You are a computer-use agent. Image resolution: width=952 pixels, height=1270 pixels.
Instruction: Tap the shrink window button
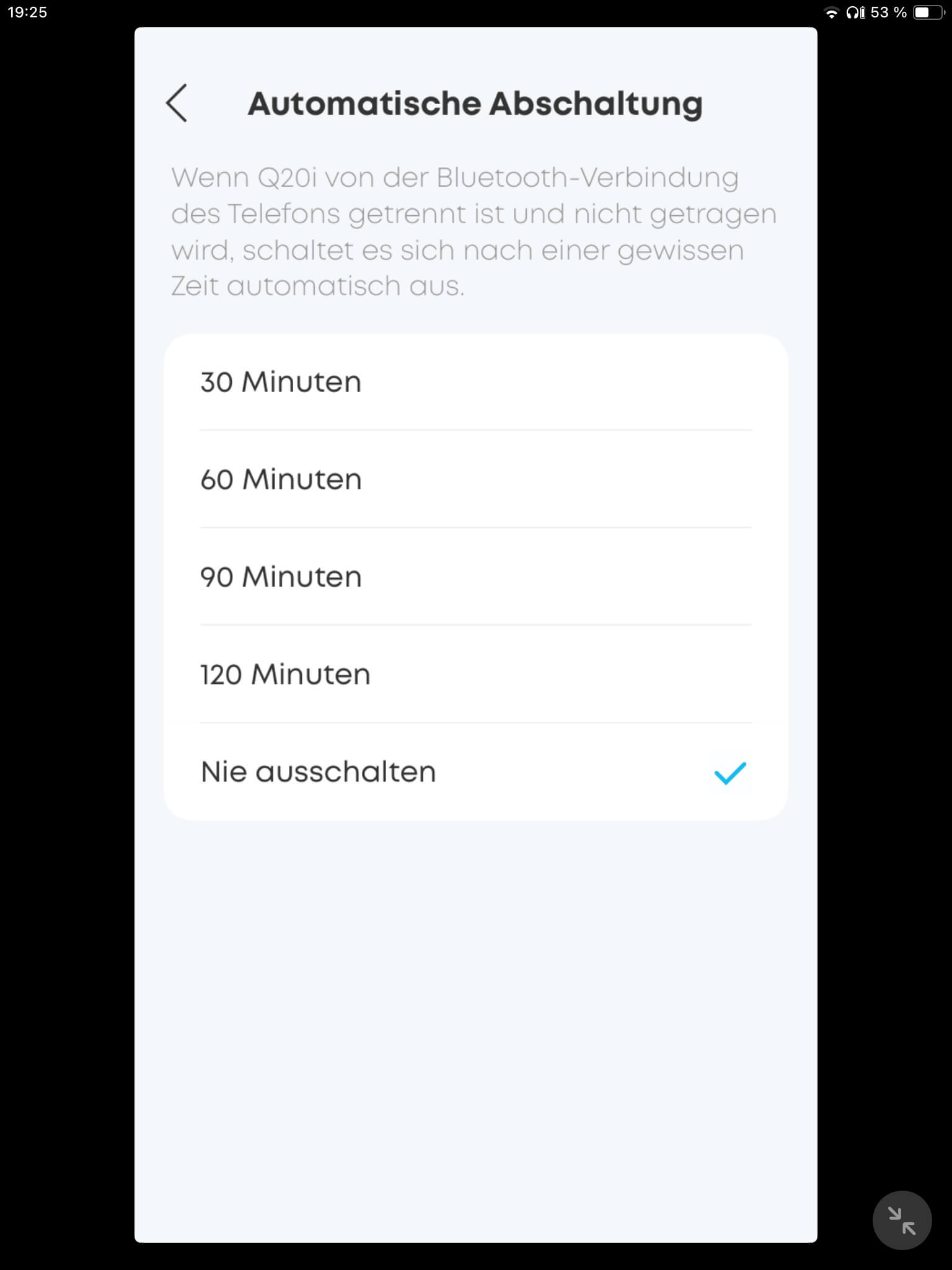(x=902, y=1220)
